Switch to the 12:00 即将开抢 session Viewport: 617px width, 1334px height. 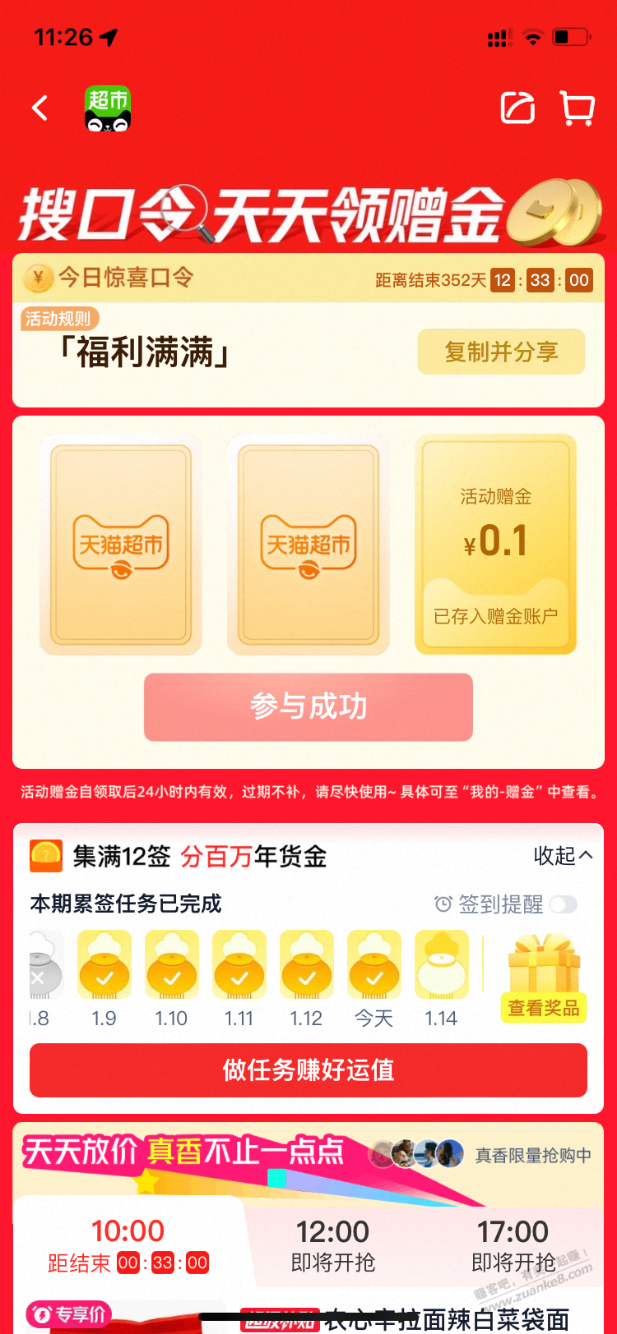[333, 1245]
